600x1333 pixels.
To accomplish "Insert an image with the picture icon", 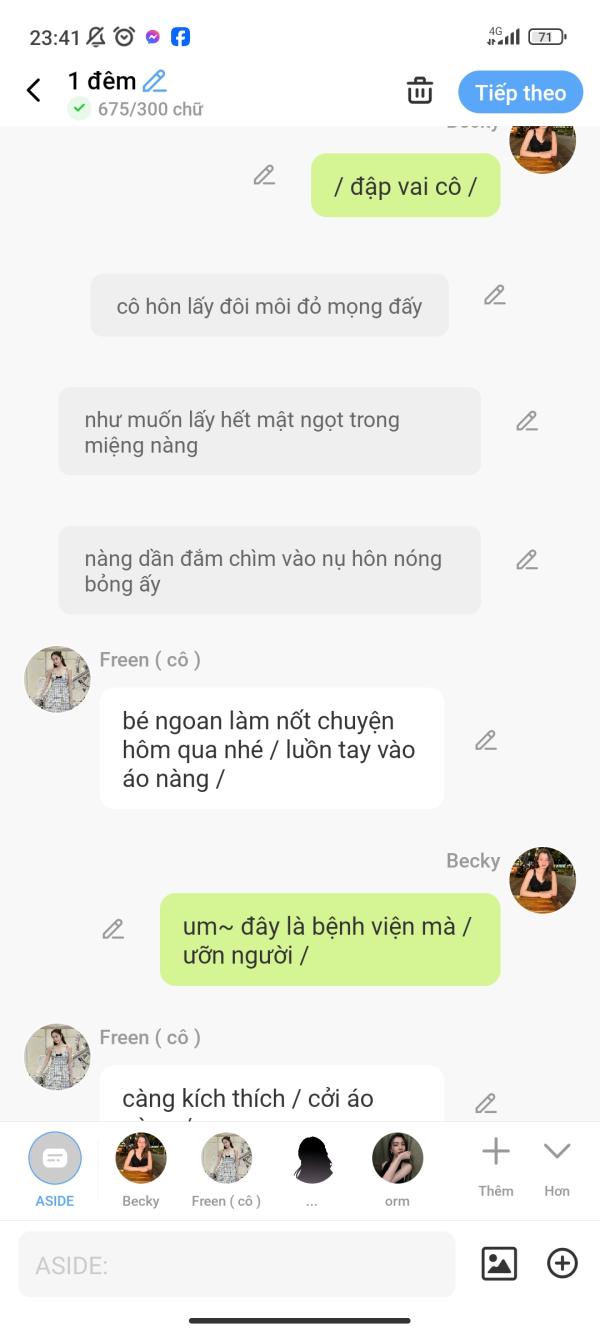I will click(499, 1264).
